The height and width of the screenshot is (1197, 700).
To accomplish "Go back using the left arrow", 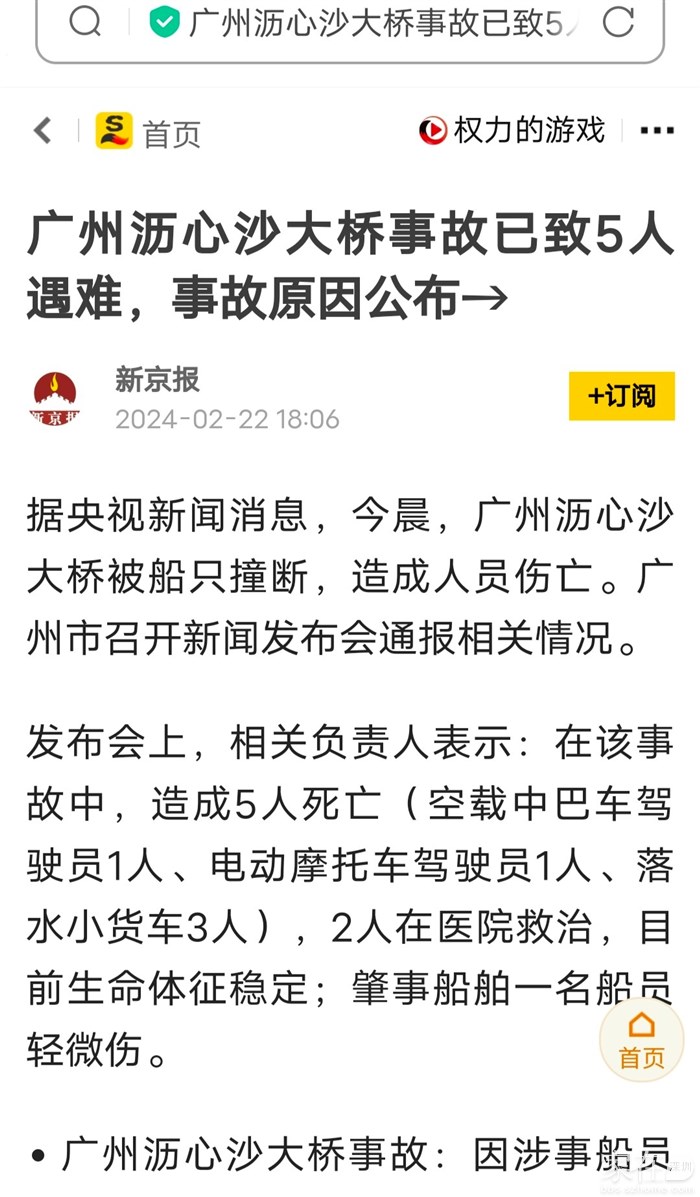I will [x=42, y=131].
